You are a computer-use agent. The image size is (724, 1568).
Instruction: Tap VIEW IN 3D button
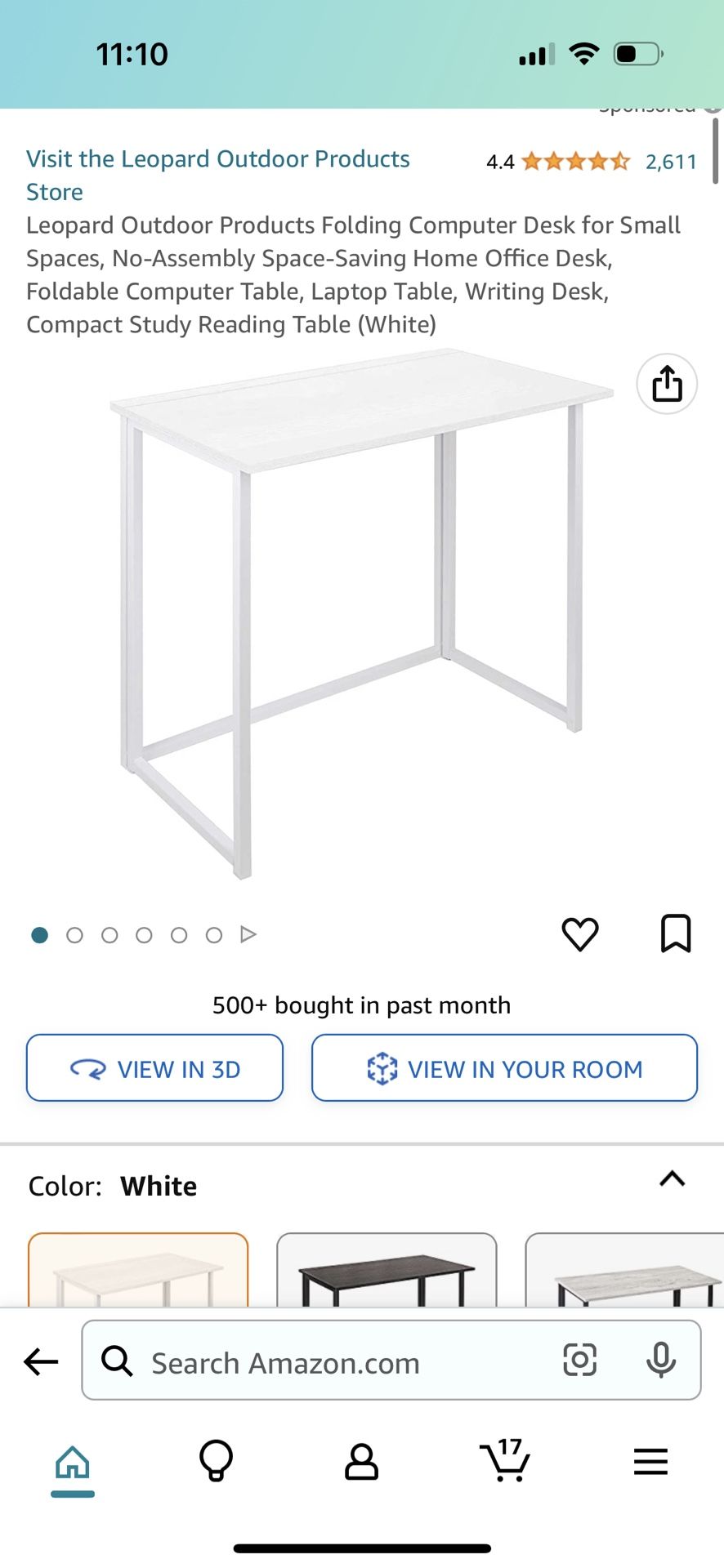pos(154,1068)
